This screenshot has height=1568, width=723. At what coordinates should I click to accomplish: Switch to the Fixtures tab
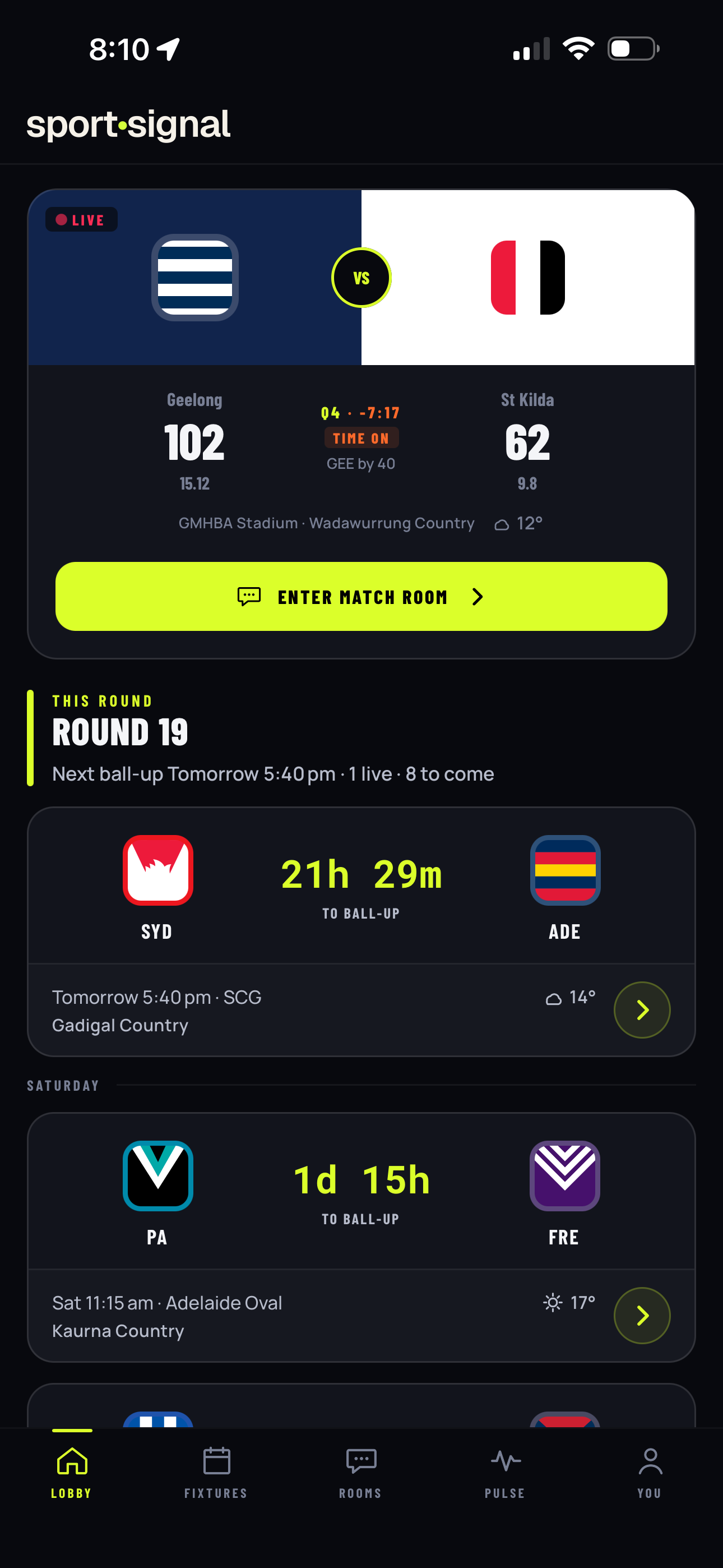click(216, 1473)
